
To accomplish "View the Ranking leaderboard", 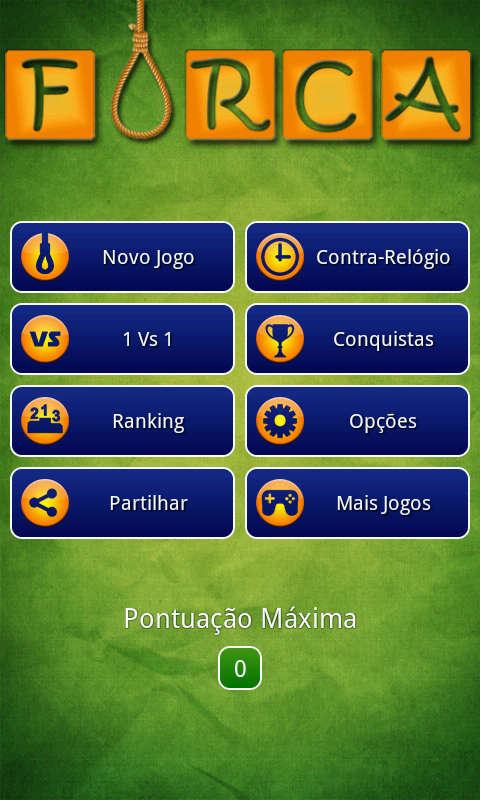I will [122, 421].
